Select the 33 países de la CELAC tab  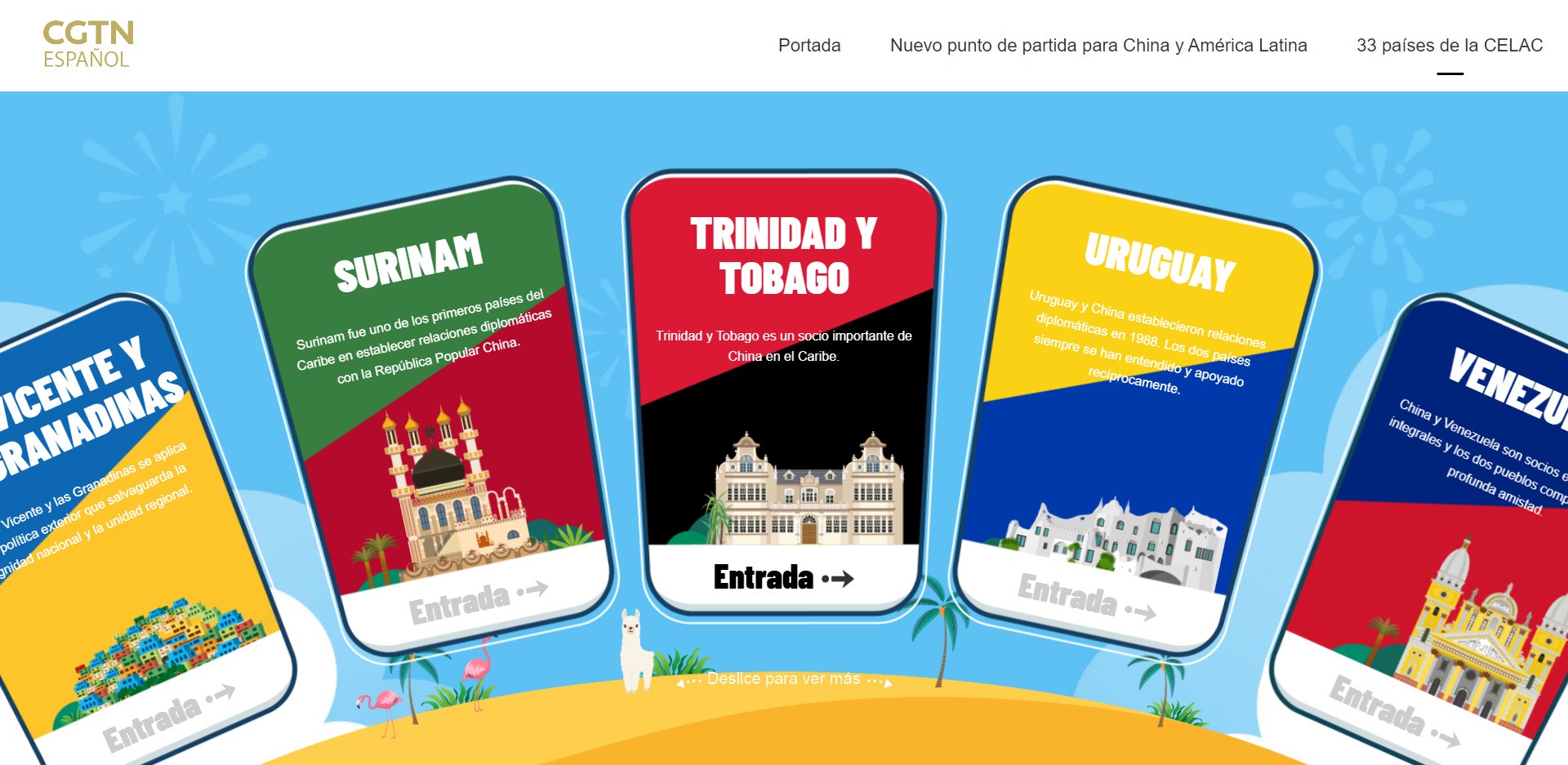click(1449, 46)
